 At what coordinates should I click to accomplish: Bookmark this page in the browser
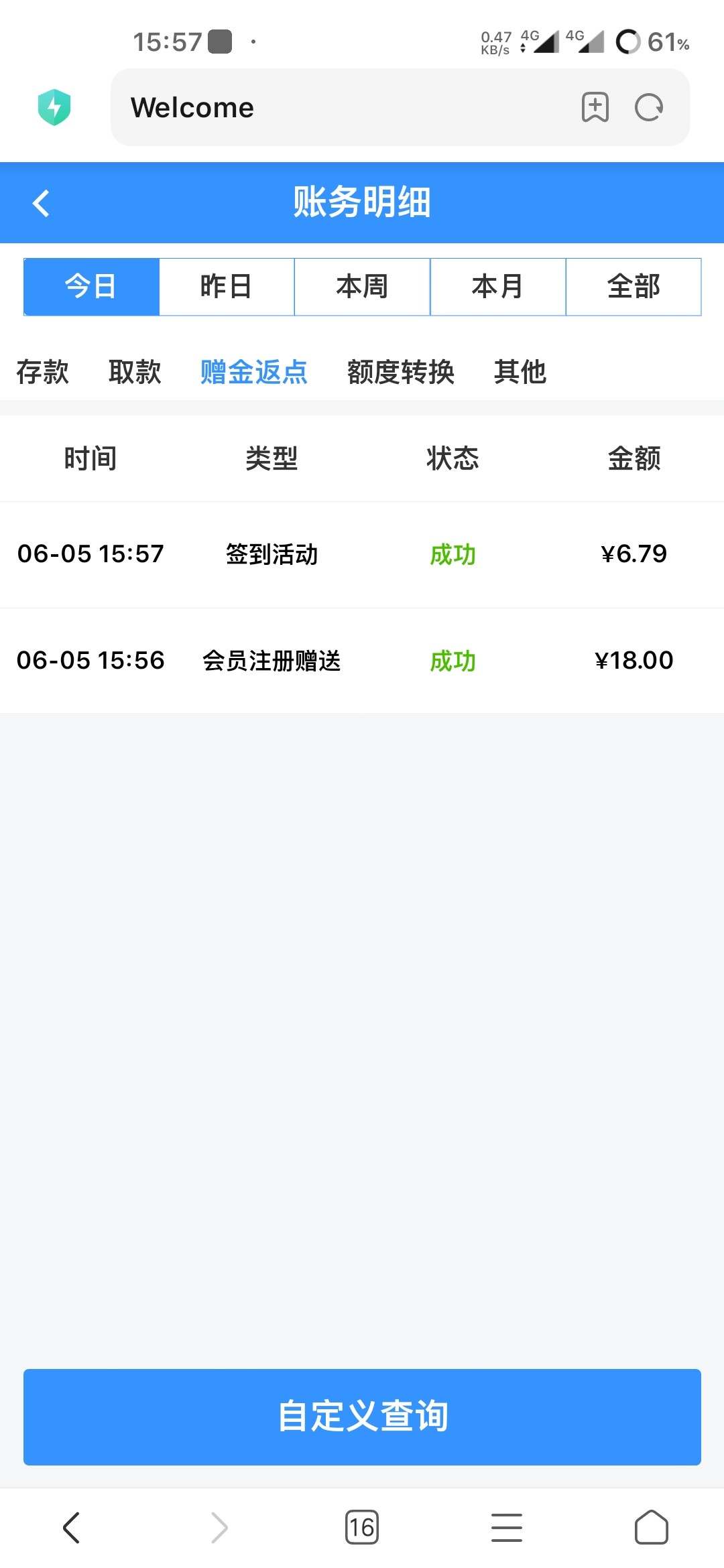595,107
